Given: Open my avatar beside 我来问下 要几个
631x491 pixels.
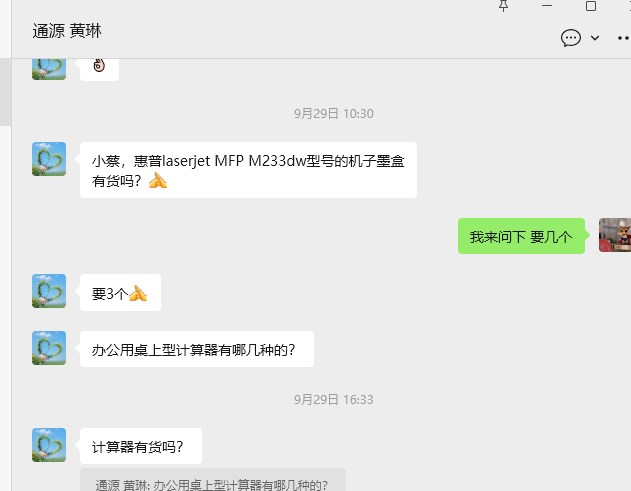Looking at the screenshot, I should click(614, 235).
